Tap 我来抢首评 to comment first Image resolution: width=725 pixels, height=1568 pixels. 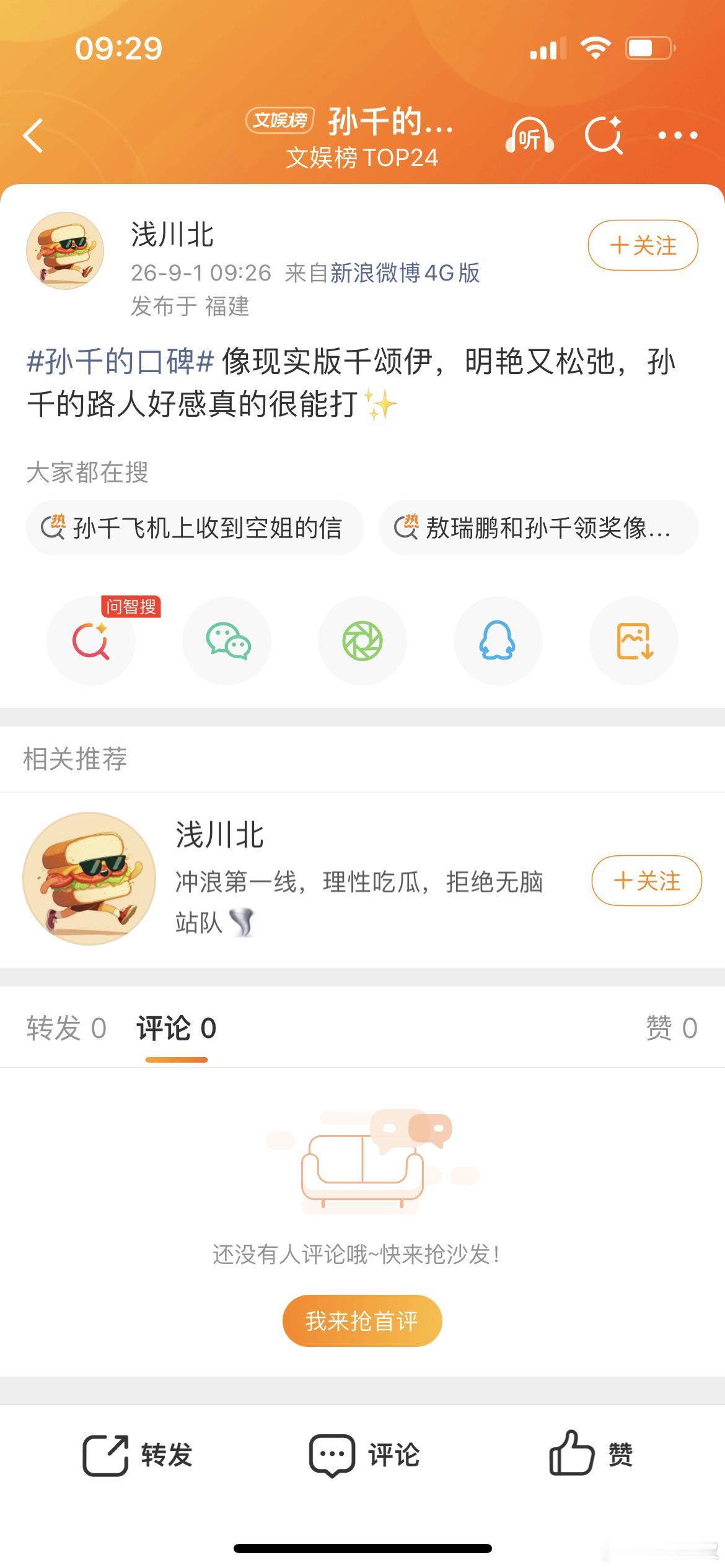coord(362,1321)
